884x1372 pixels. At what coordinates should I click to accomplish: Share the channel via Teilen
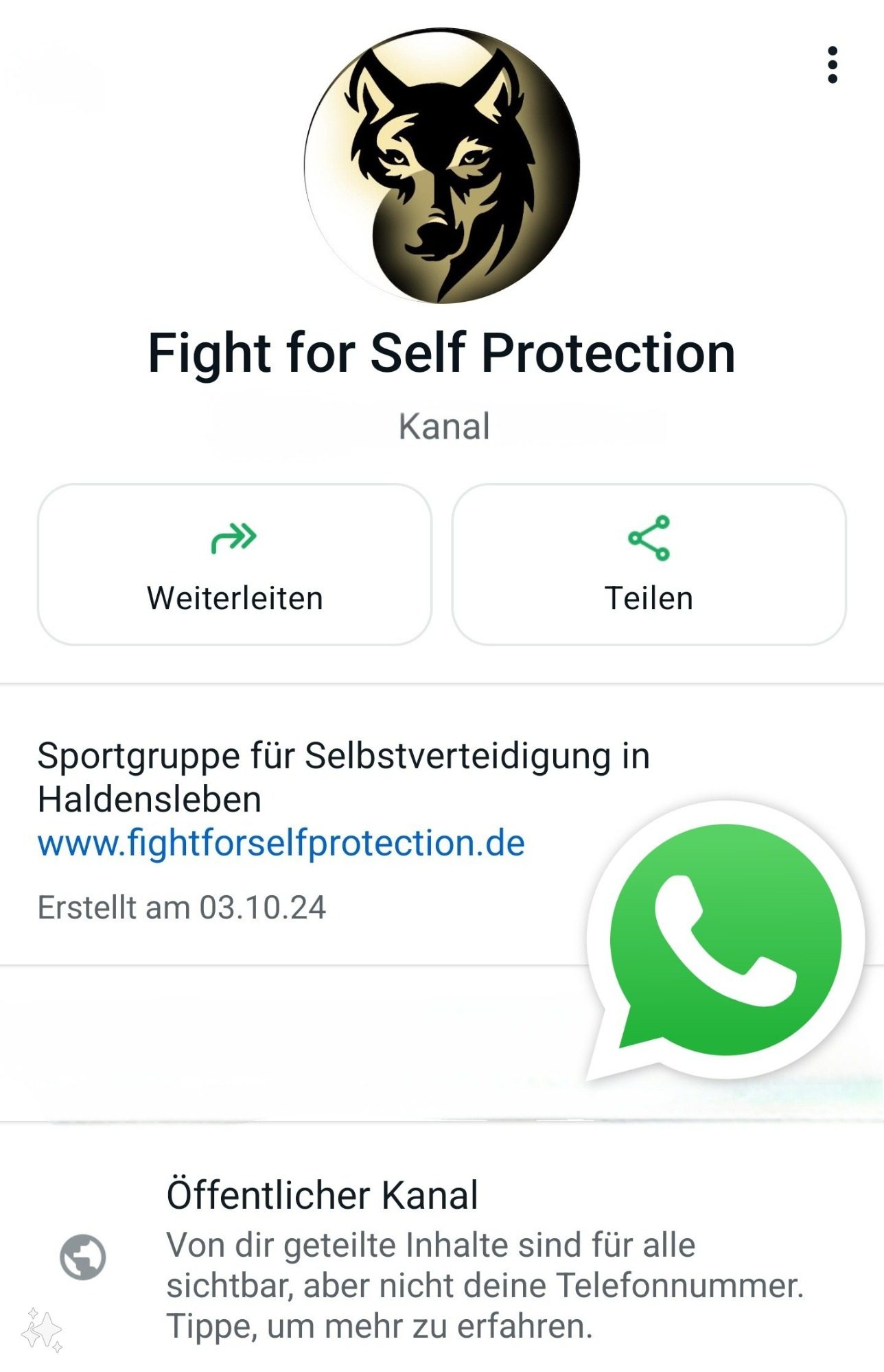click(649, 564)
